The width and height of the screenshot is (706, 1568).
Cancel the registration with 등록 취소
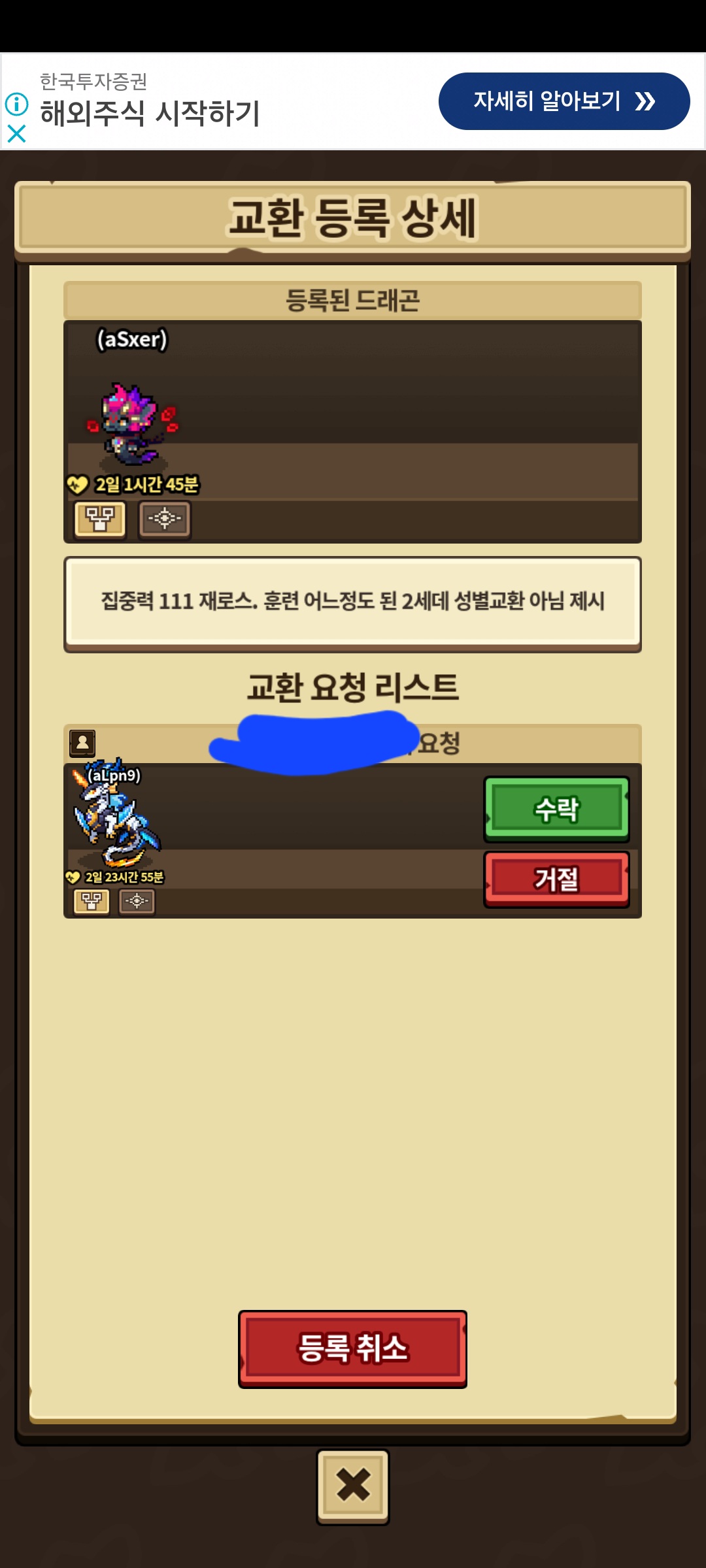352,1348
